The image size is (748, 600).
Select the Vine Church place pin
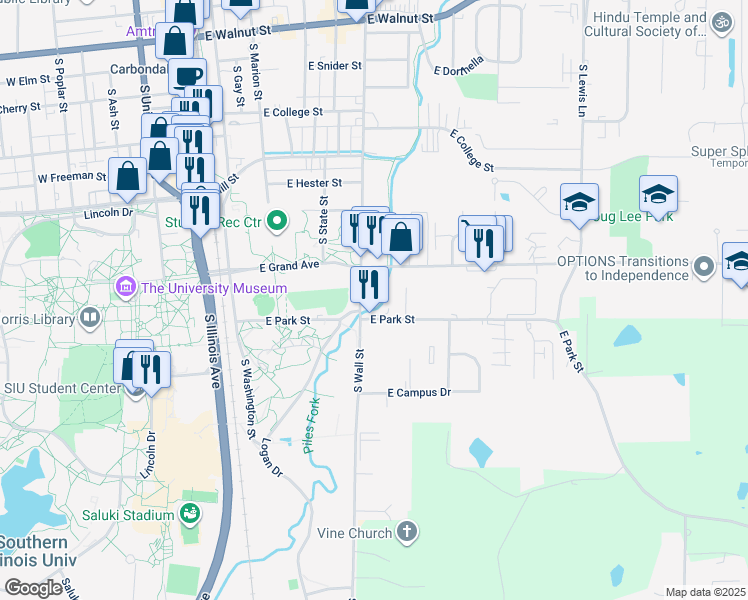tap(407, 532)
